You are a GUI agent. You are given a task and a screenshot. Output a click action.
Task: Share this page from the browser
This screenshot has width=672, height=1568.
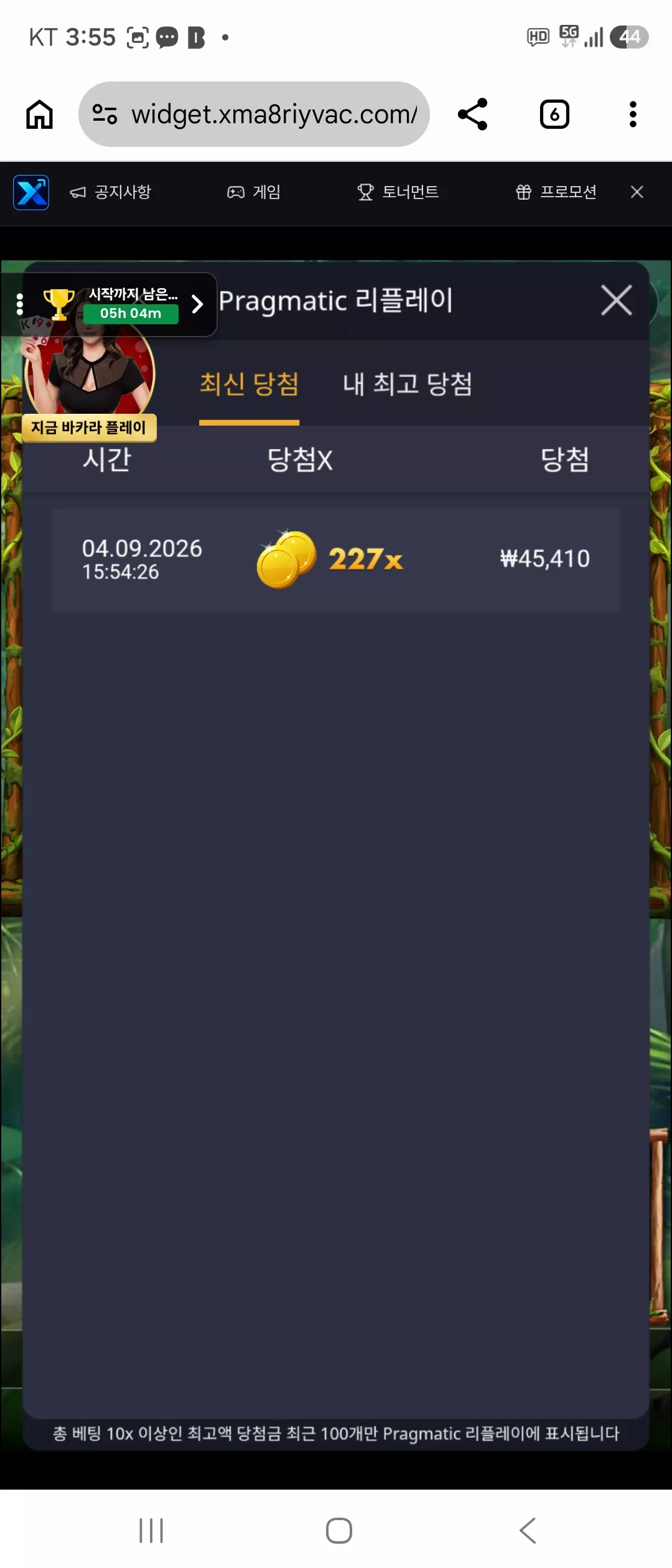[x=472, y=114]
